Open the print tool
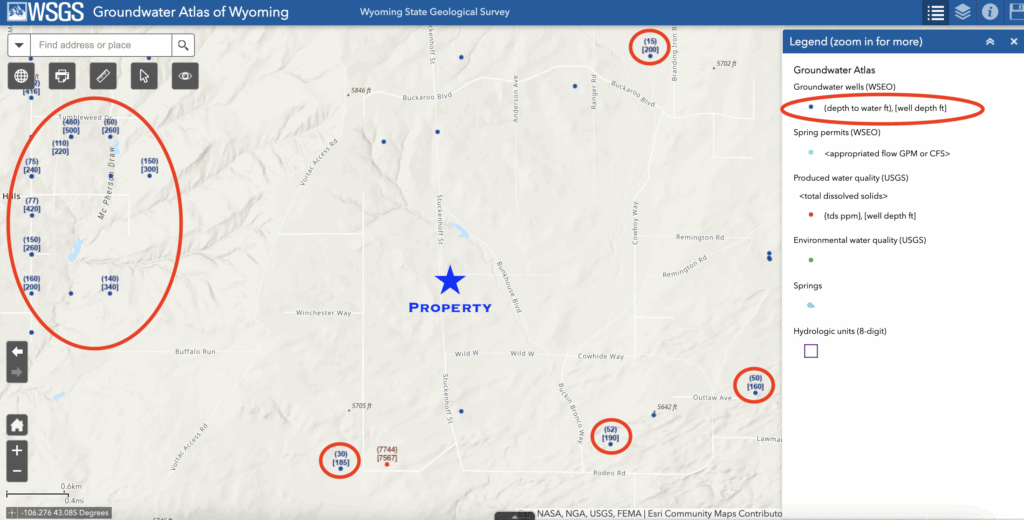Image resolution: width=1024 pixels, height=520 pixels. [62, 76]
